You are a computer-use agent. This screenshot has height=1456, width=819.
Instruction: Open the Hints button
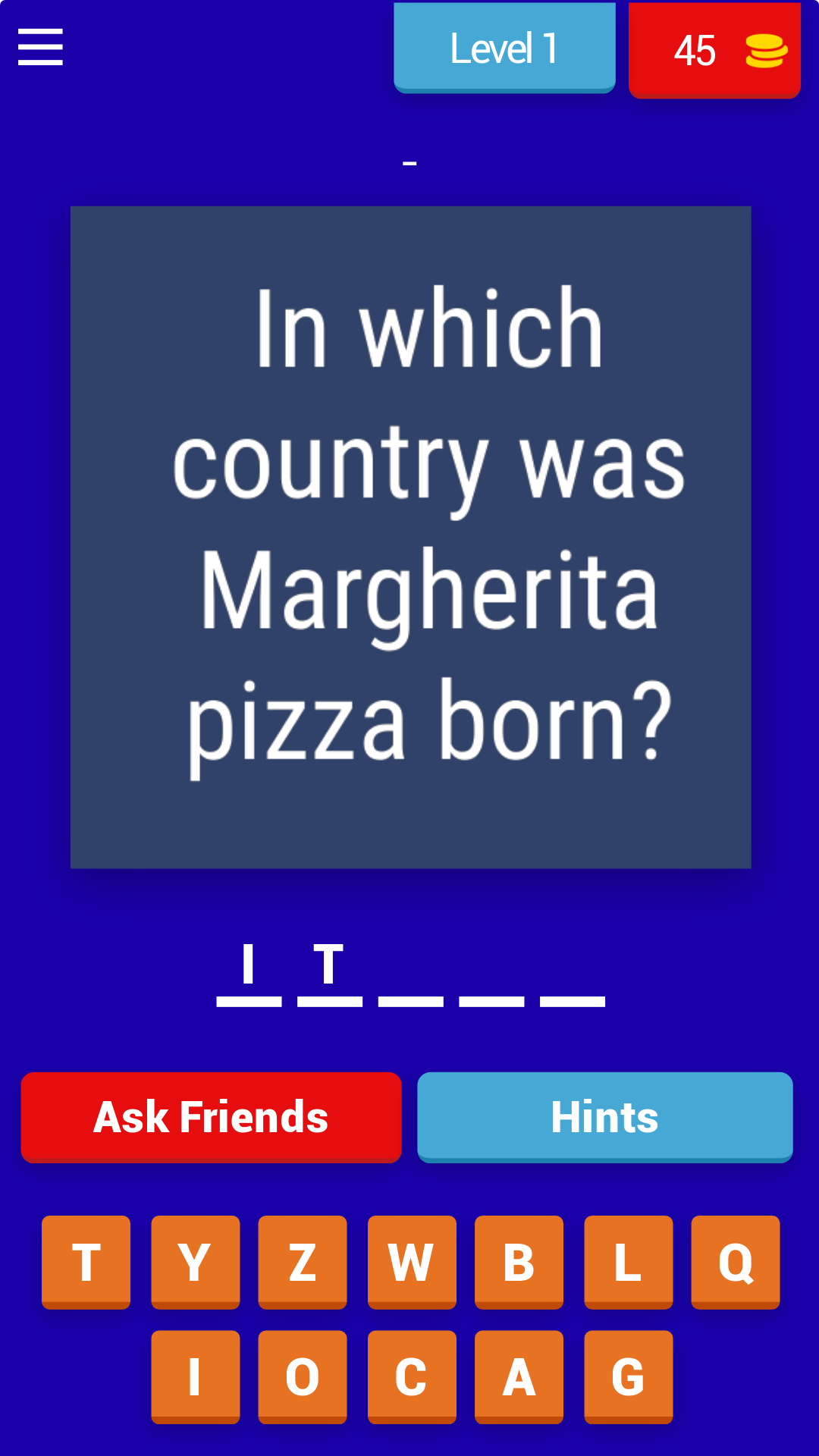point(604,1116)
